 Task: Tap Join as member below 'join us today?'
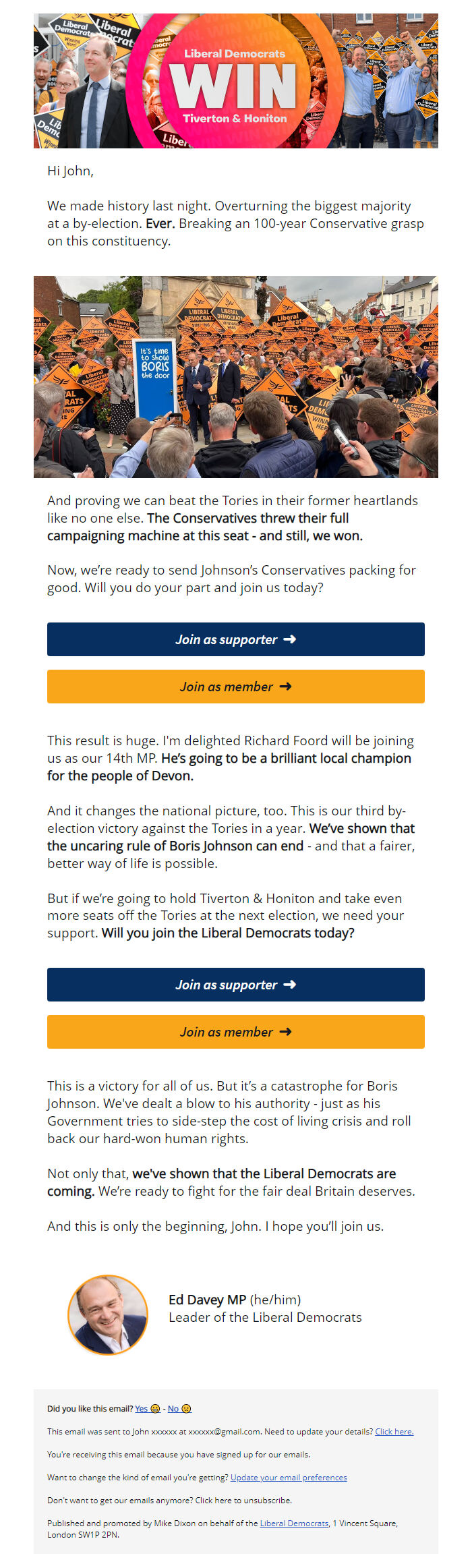point(235,687)
